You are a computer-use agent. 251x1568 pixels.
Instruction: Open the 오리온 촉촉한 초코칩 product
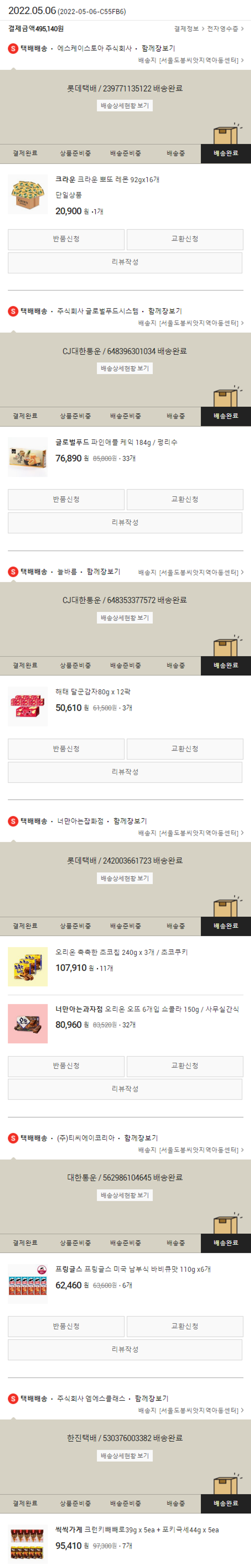pyautogui.click(x=121, y=952)
